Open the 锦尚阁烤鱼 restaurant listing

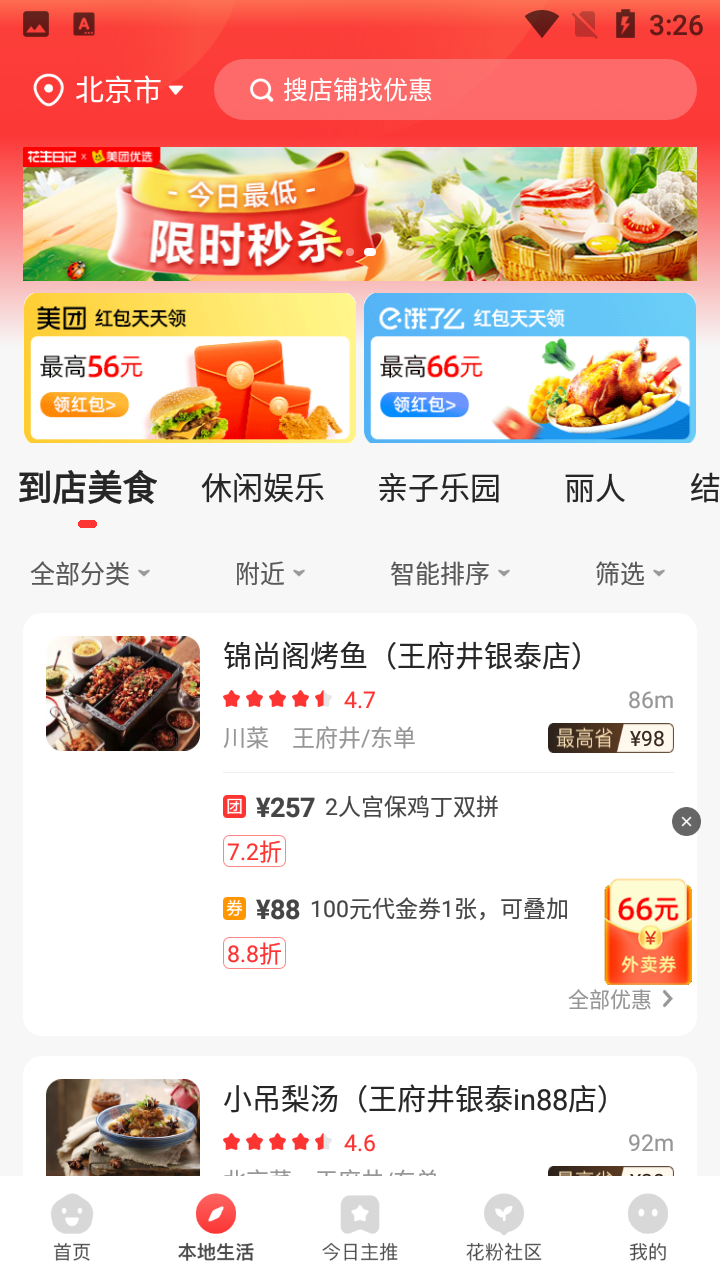pos(404,657)
